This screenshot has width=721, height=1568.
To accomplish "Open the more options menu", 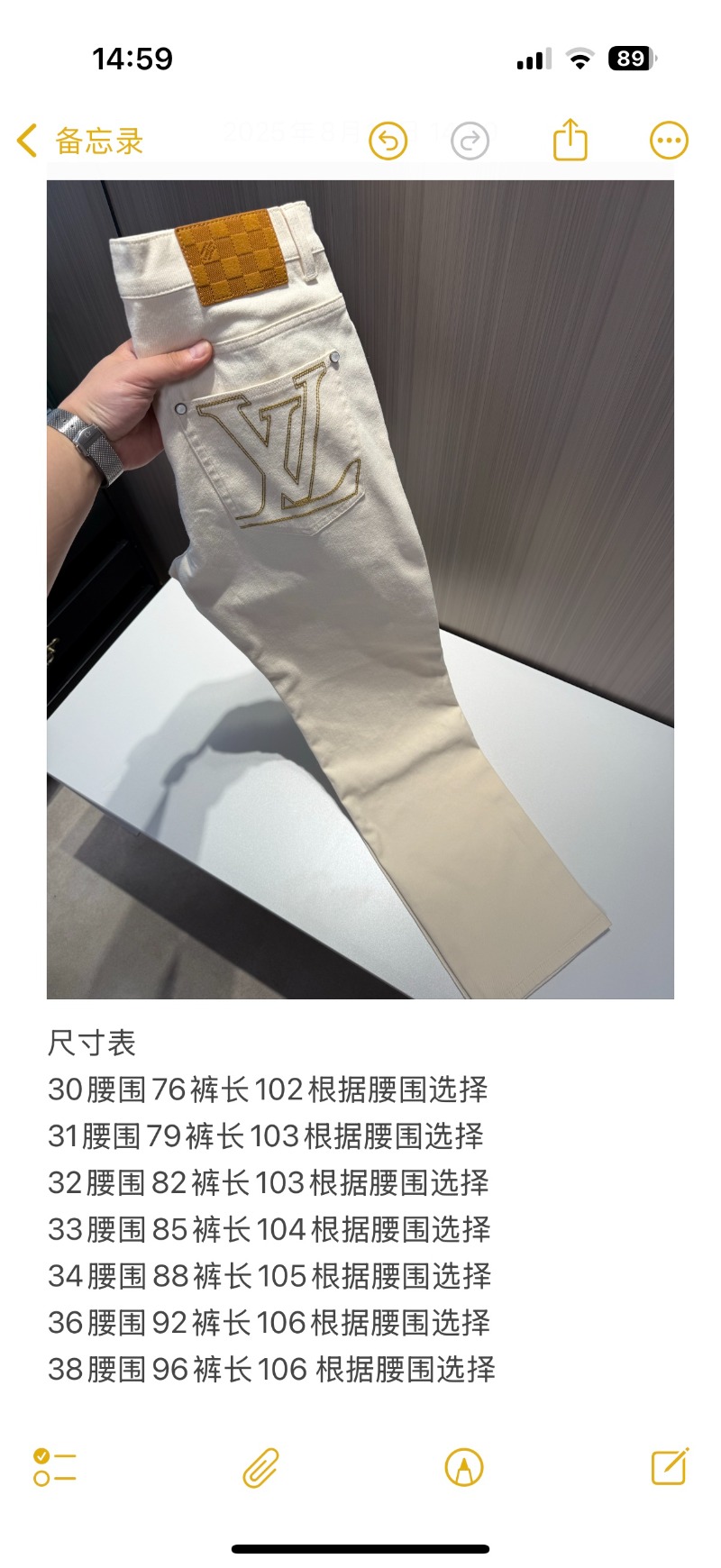I will click(669, 141).
